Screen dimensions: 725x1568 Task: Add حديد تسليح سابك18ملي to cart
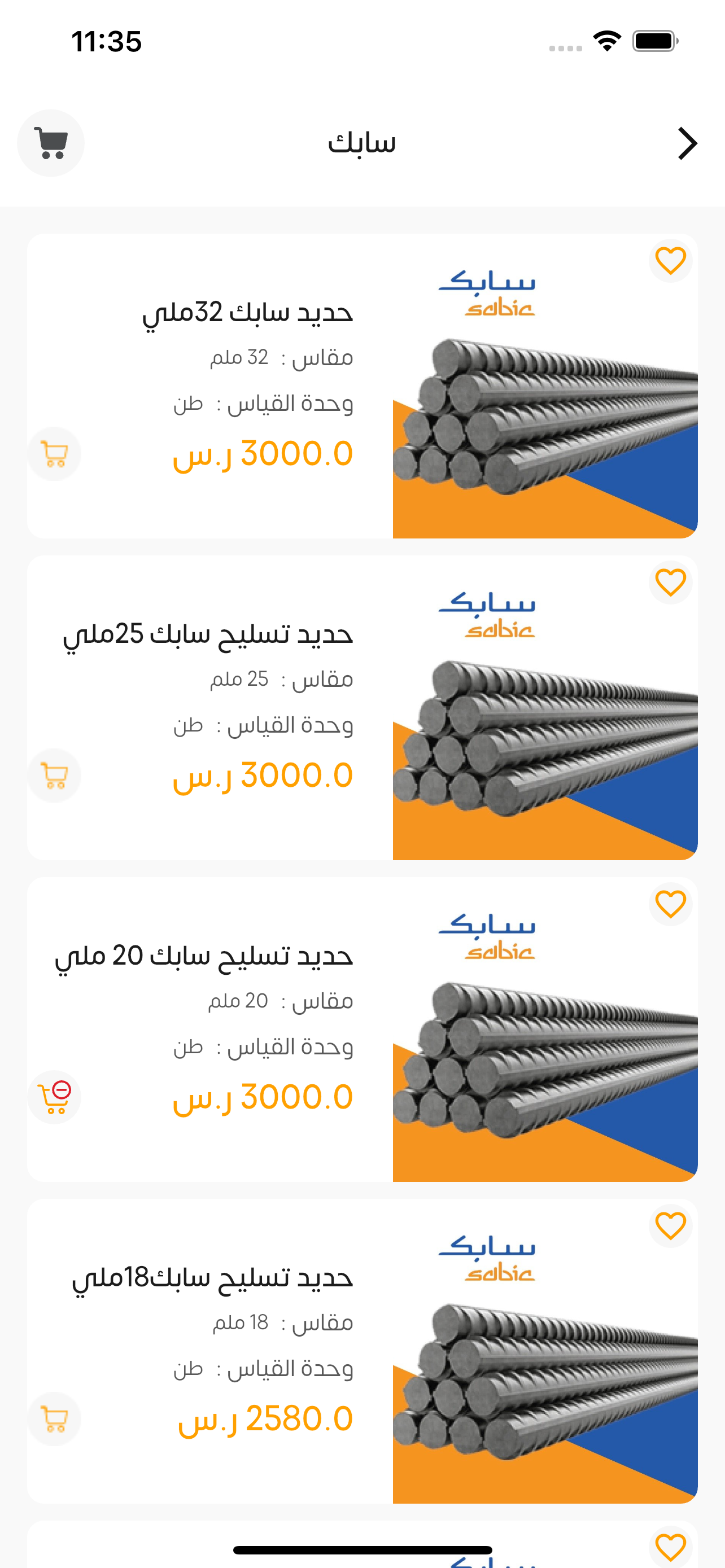pyautogui.click(x=54, y=1419)
